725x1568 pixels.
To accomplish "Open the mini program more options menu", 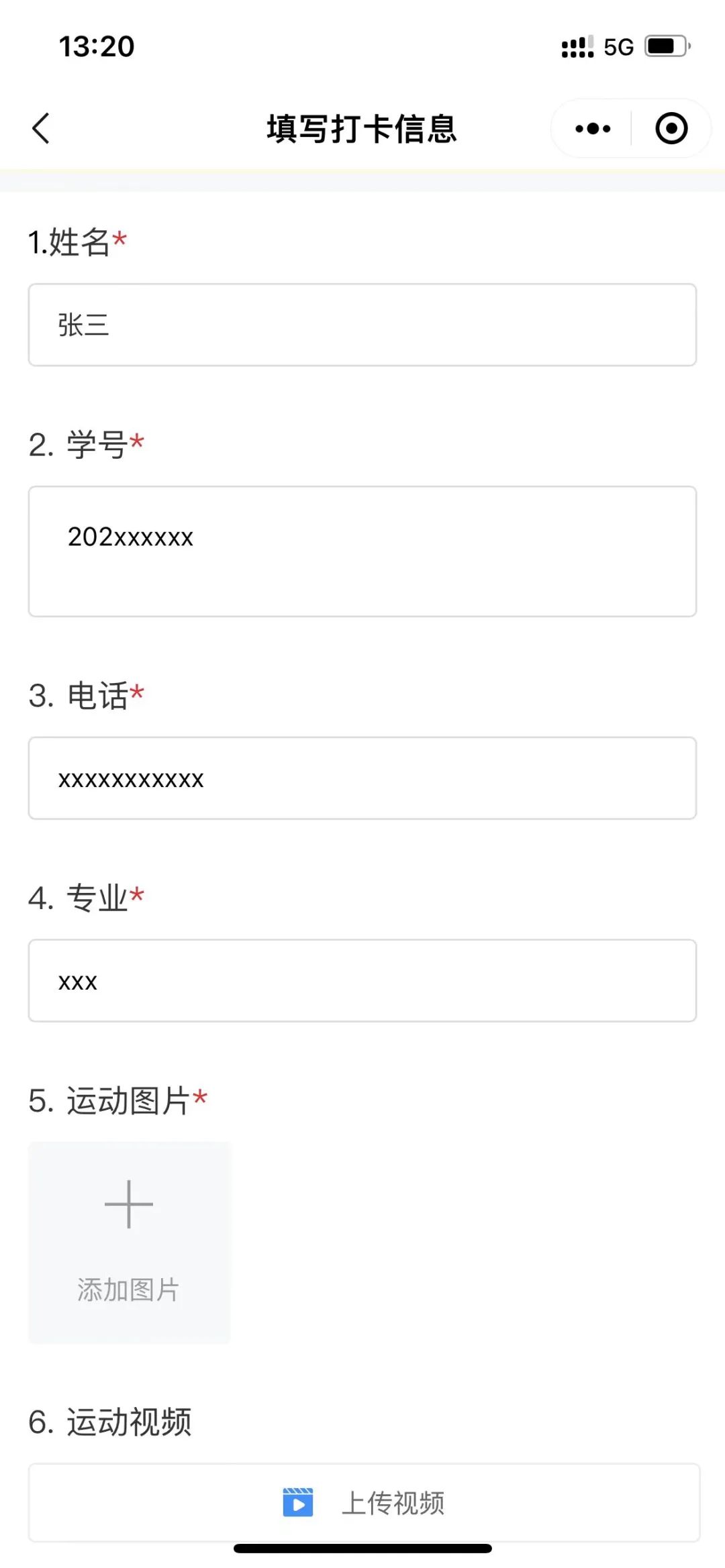I will point(593,128).
